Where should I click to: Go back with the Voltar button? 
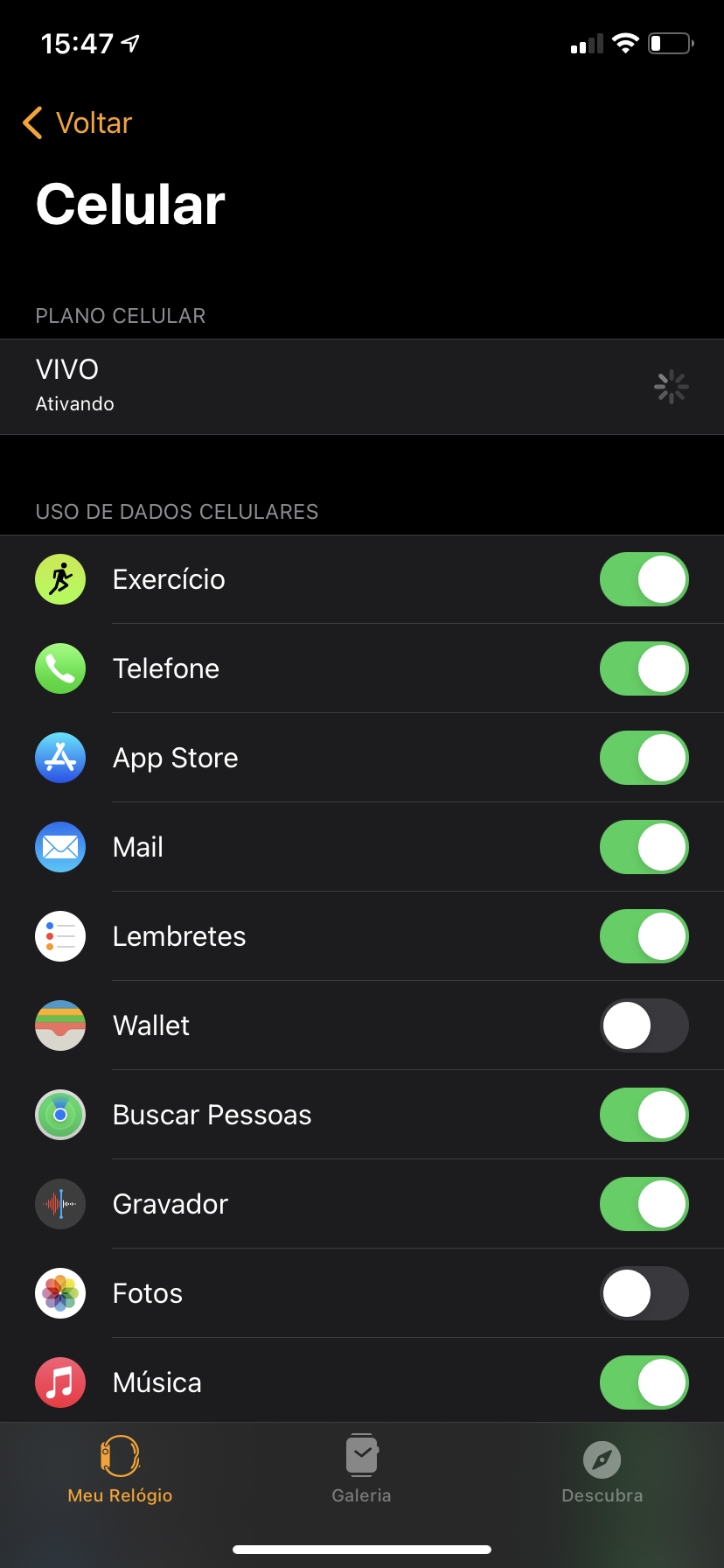click(x=79, y=123)
